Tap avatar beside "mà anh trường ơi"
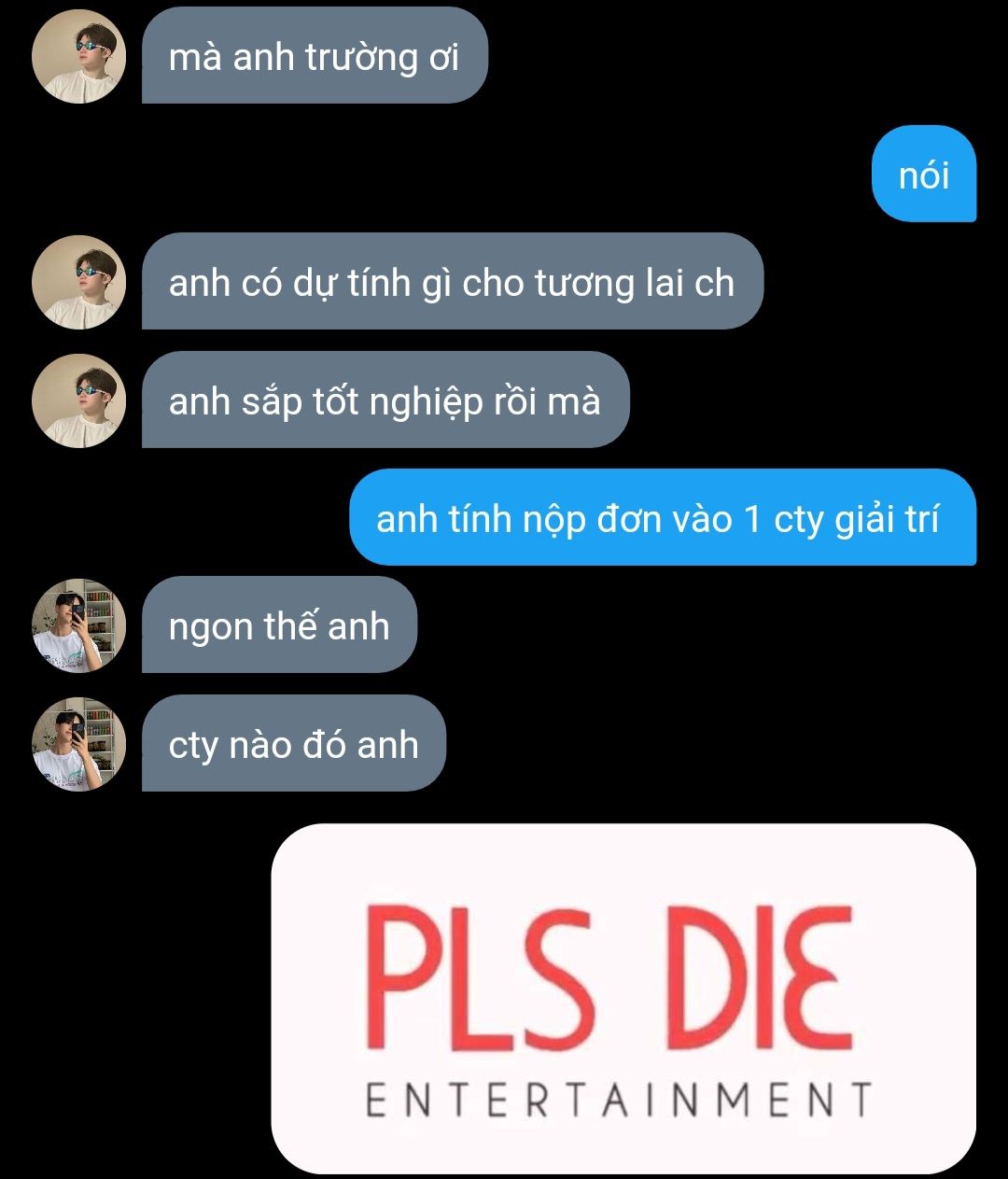1008x1179 pixels. 78,56
